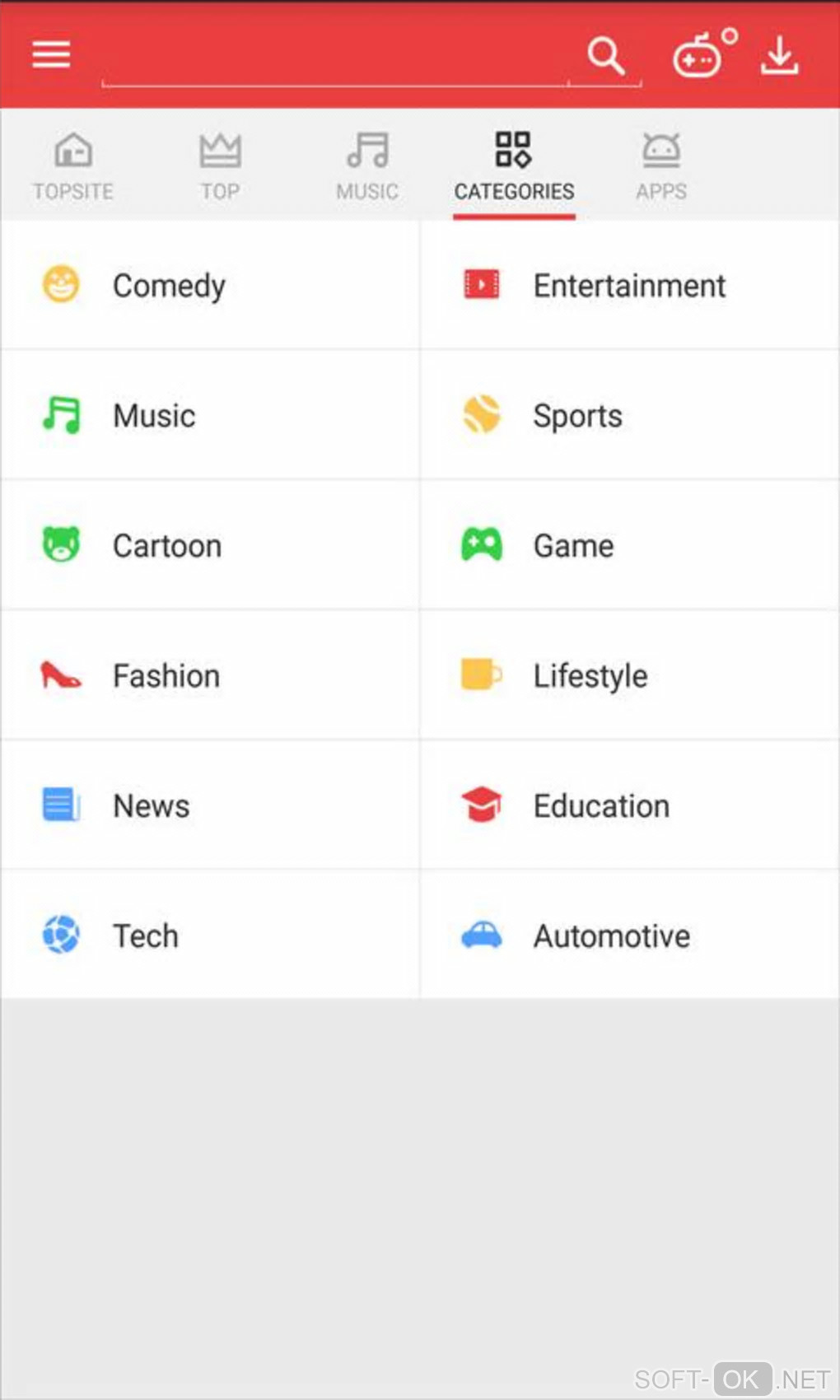Select the Sports category

click(x=629, y=416)
